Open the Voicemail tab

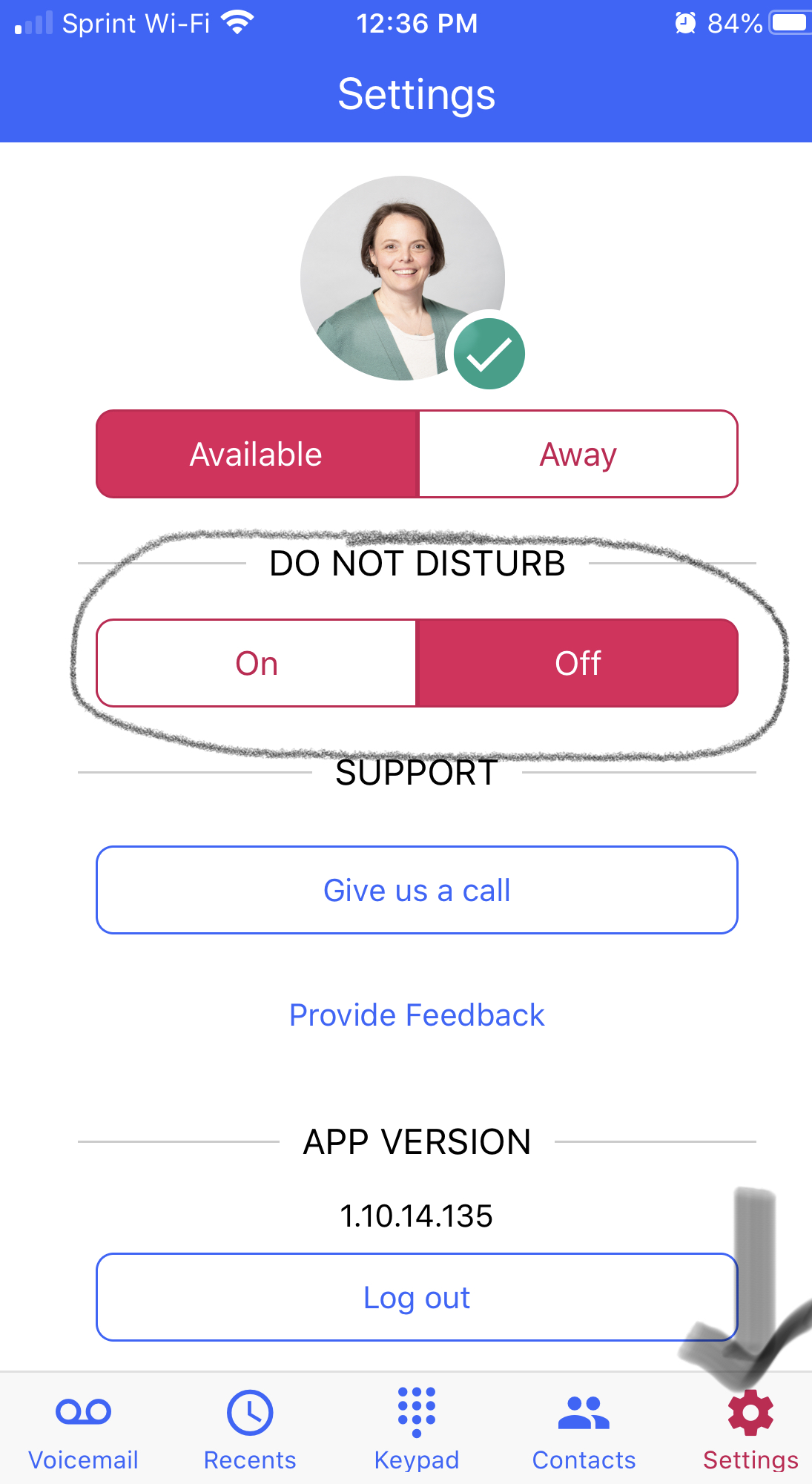83,1430
